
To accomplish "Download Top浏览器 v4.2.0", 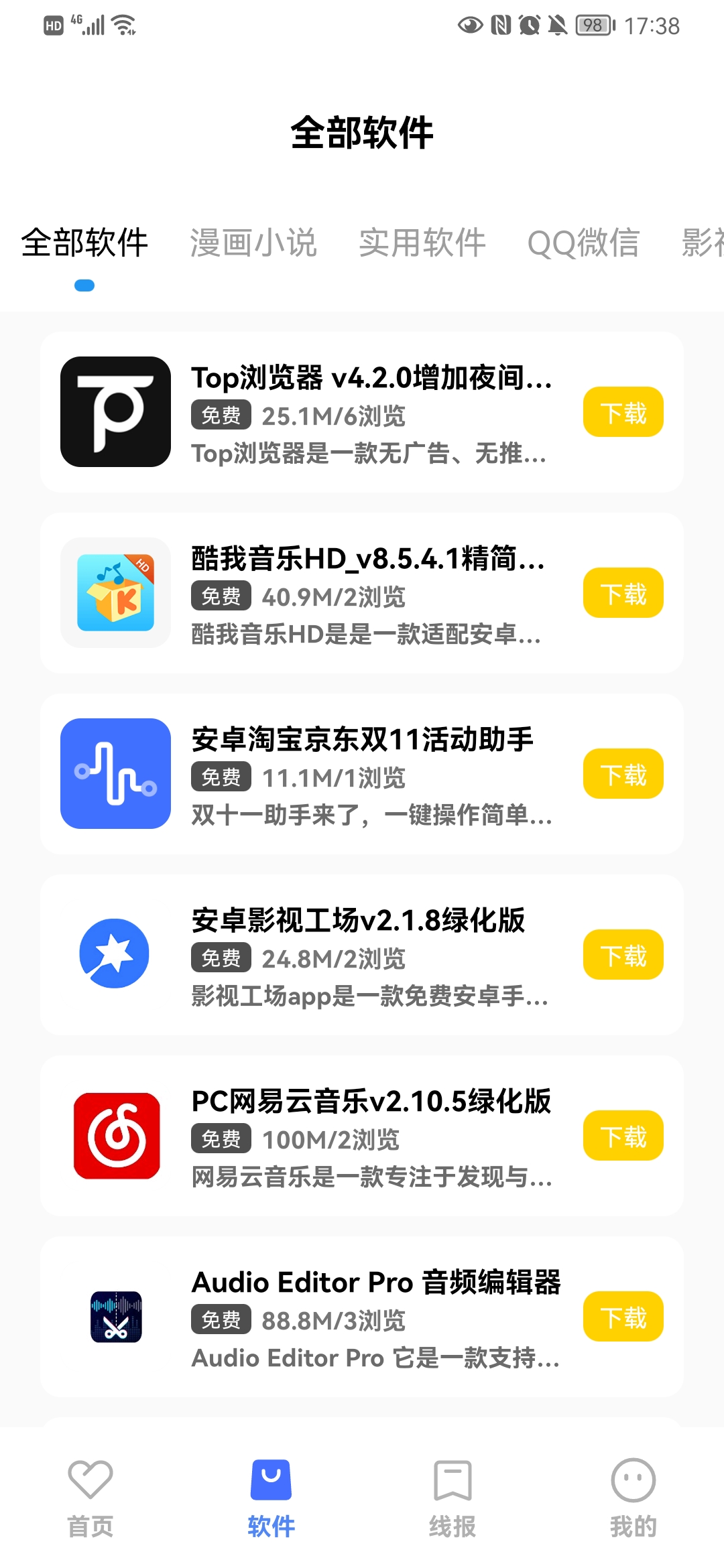I will 623,412.
